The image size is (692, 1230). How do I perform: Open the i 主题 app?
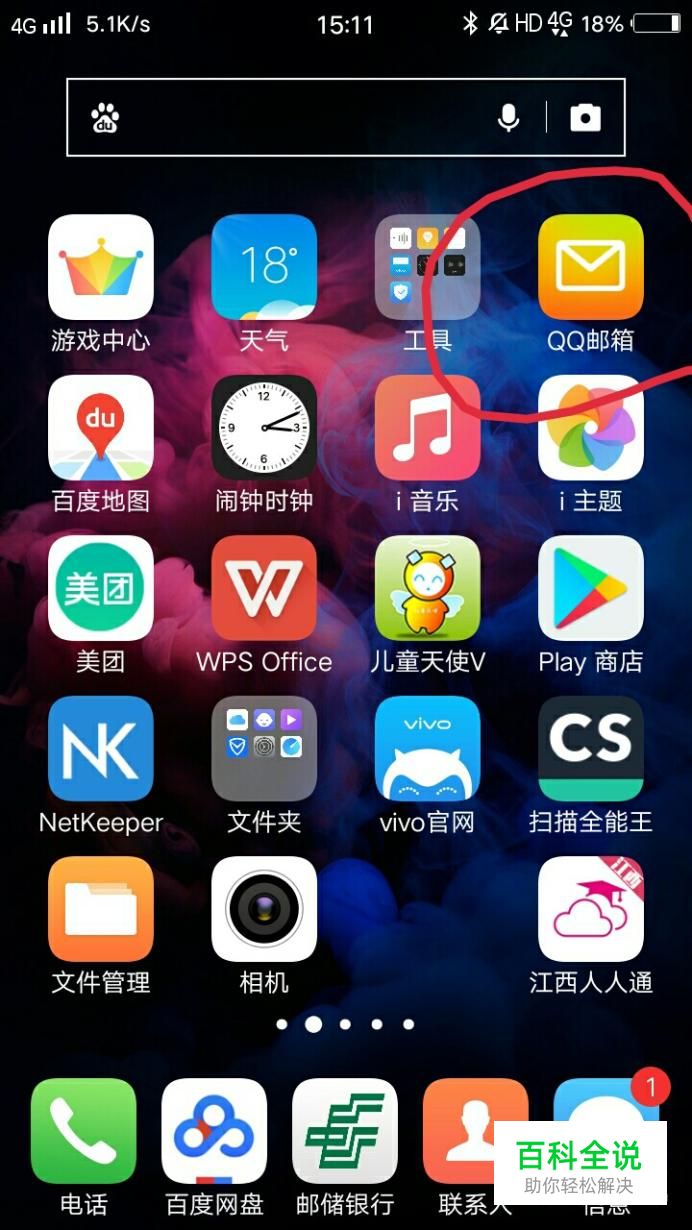[x=590, y=428]
